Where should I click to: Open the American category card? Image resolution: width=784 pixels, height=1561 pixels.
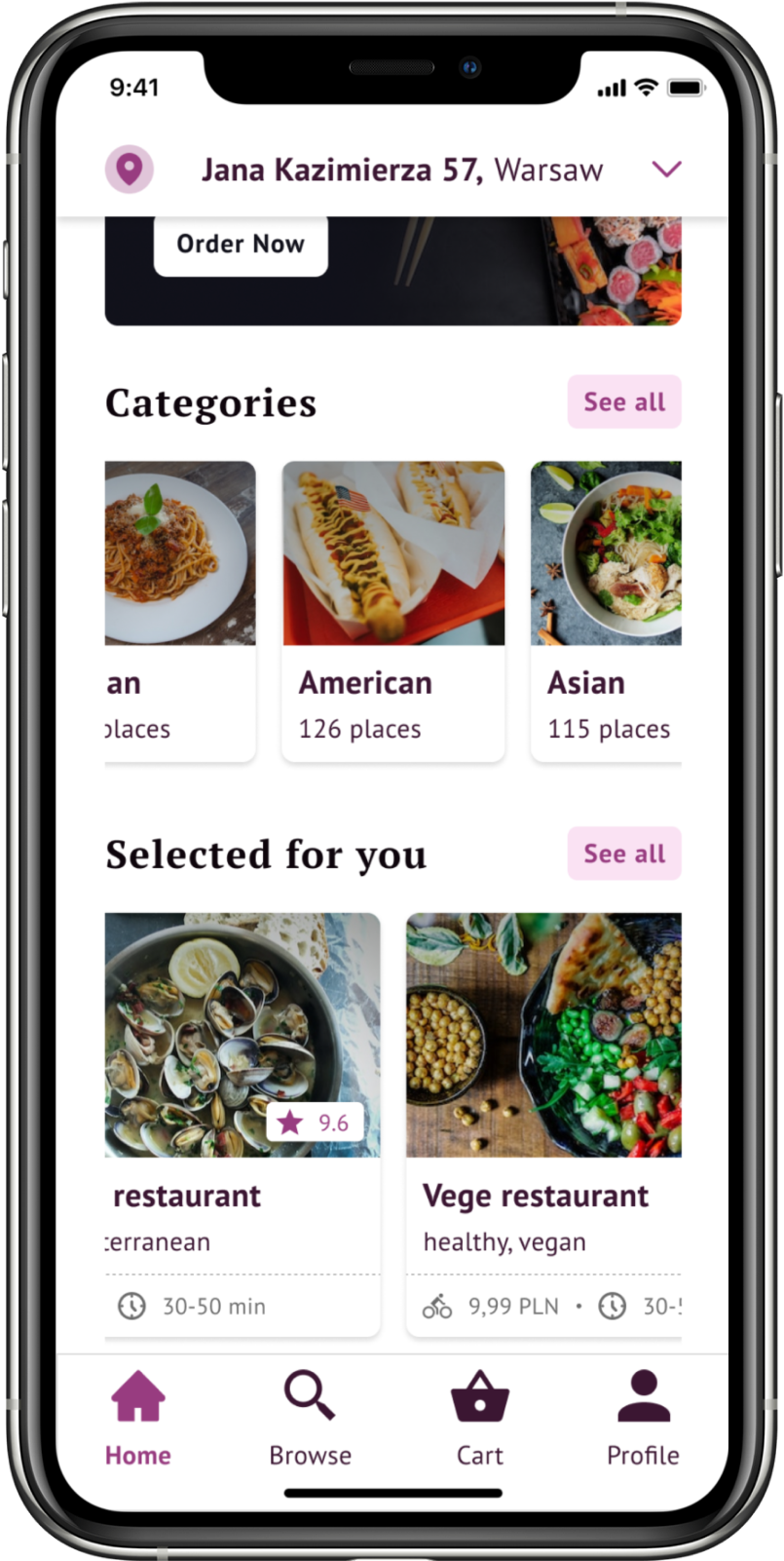[393, 610]
